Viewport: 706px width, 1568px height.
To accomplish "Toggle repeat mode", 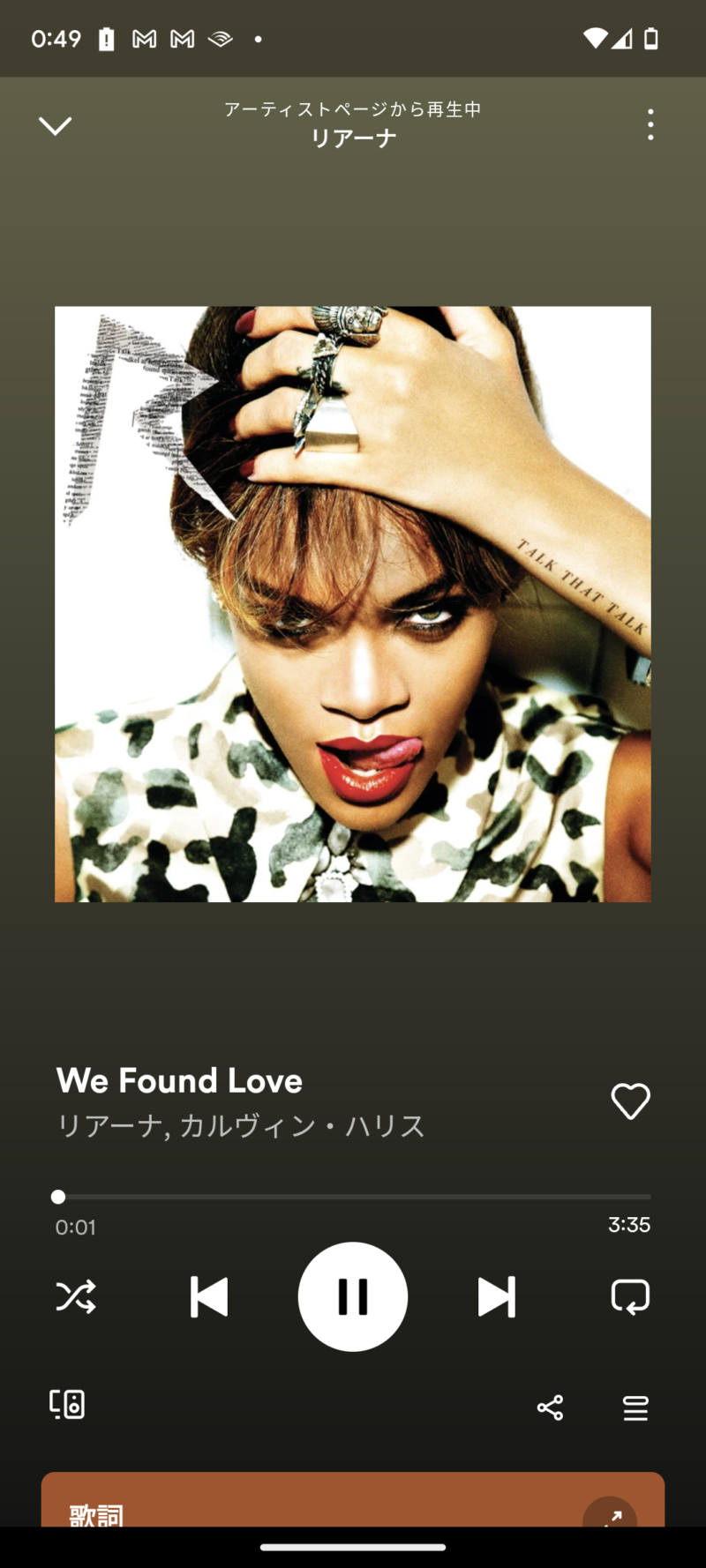I will pos(630,1296).
